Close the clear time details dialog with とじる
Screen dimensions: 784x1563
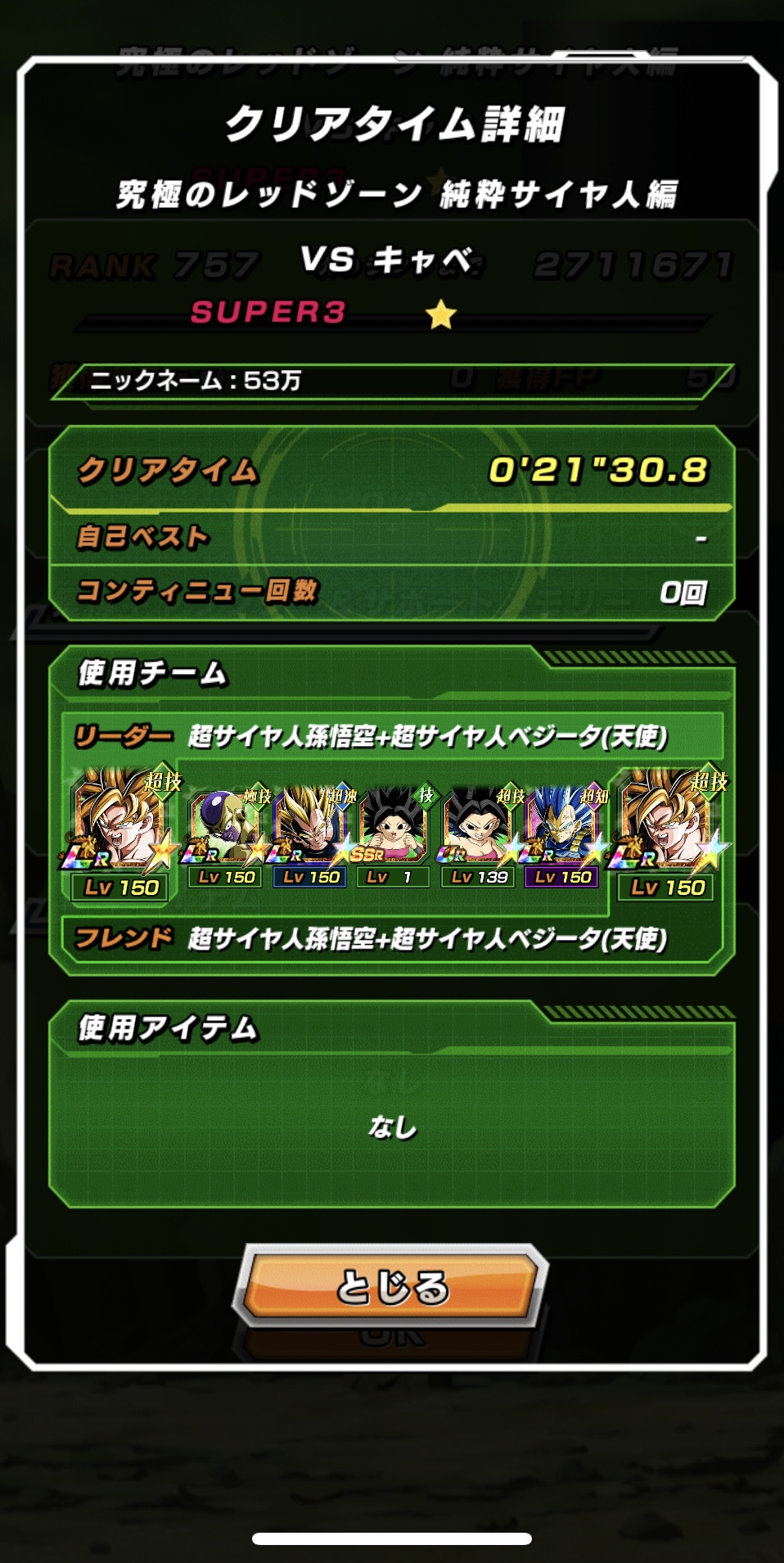[391, 1285]
